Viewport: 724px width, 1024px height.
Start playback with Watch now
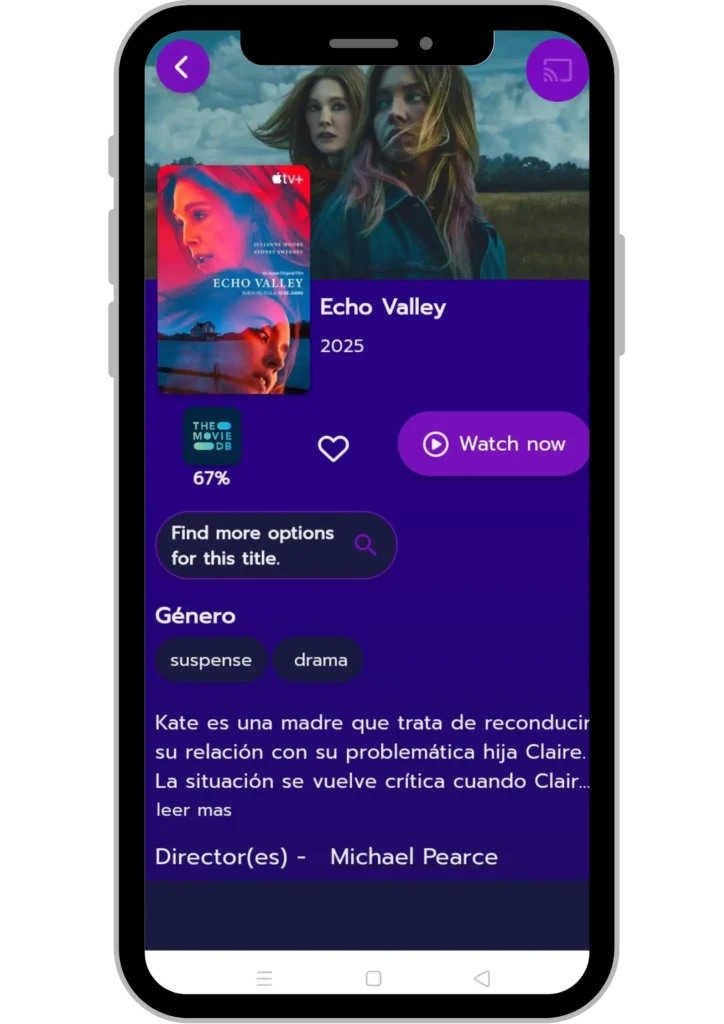click(x=494, y=444)
